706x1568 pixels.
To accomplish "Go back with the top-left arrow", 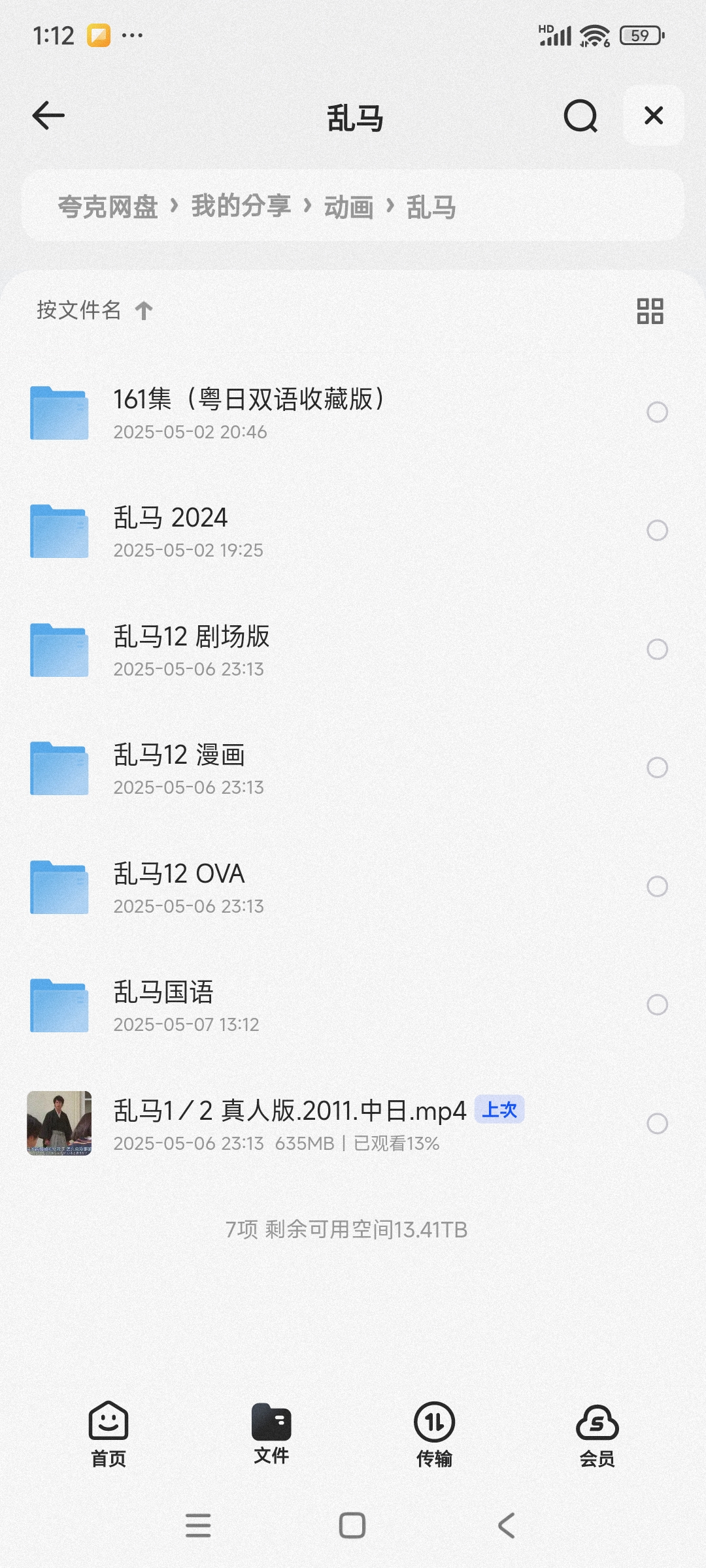I will pyautogui.click(x=48, y=116).
